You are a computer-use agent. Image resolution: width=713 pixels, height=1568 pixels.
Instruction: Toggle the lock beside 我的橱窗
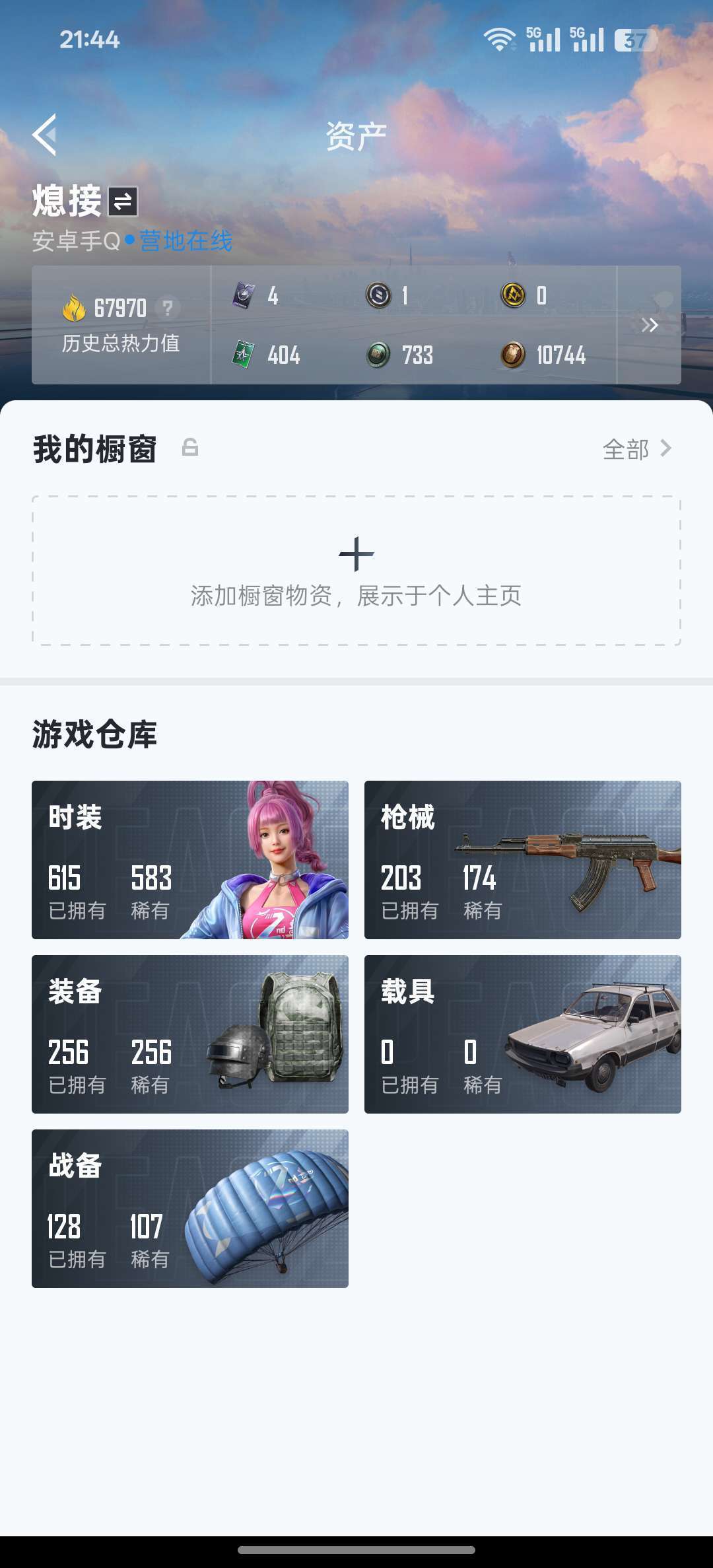pyautogui.click(x=189, y=448)
